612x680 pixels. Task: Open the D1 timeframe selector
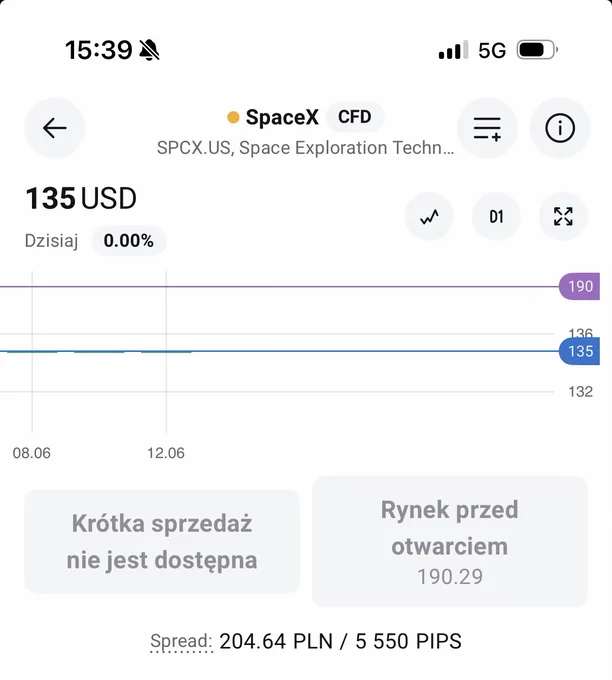(496, 216)
